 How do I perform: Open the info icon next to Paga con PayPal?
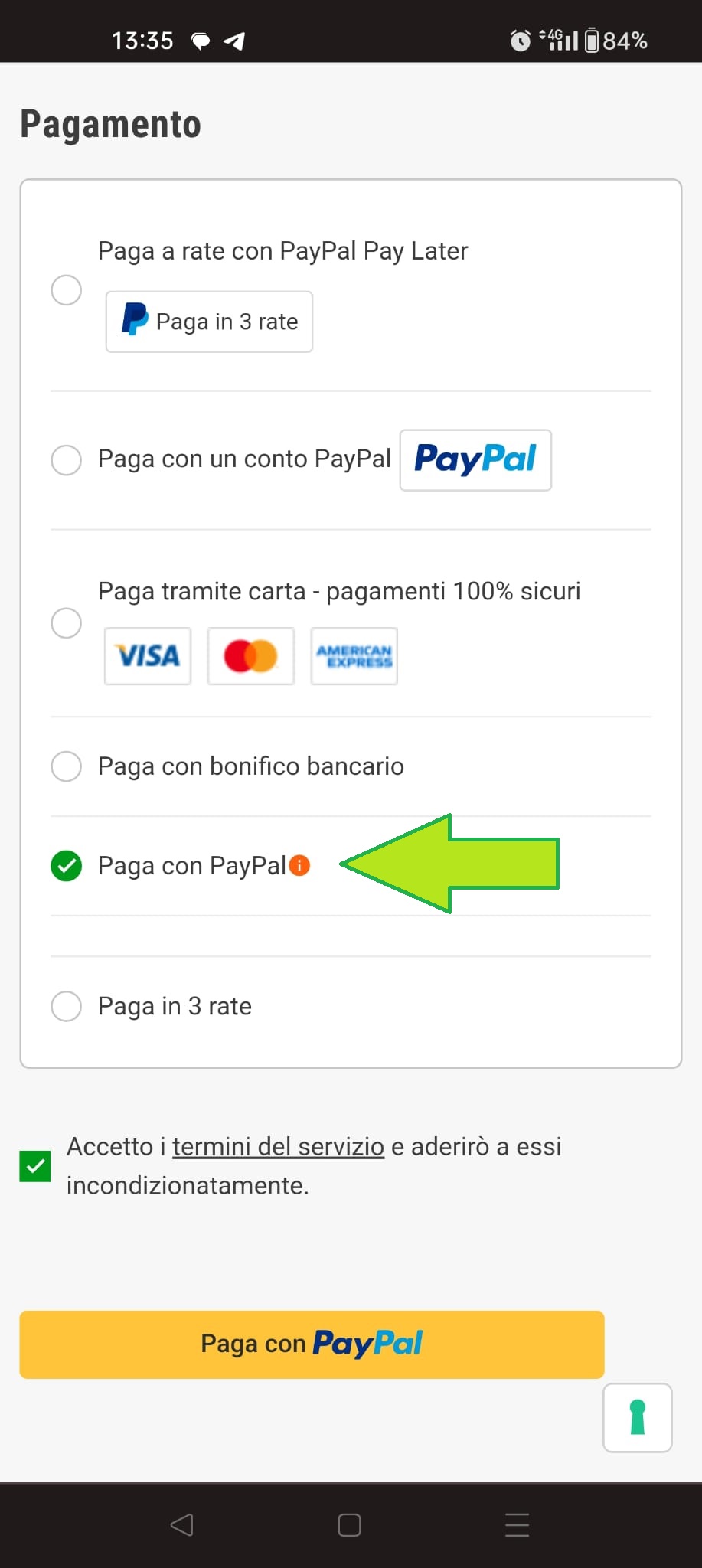click(x=300, y=865)
